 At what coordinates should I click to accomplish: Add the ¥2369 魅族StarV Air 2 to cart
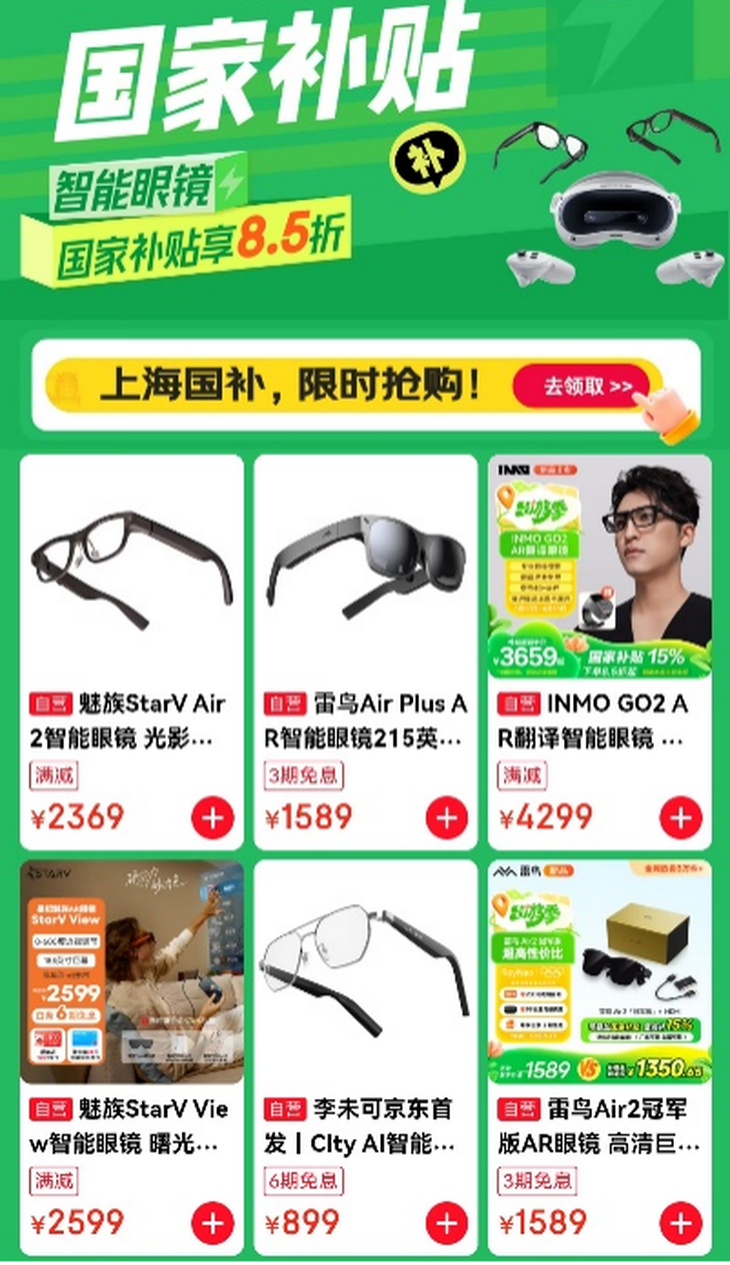tap(212, 818)
